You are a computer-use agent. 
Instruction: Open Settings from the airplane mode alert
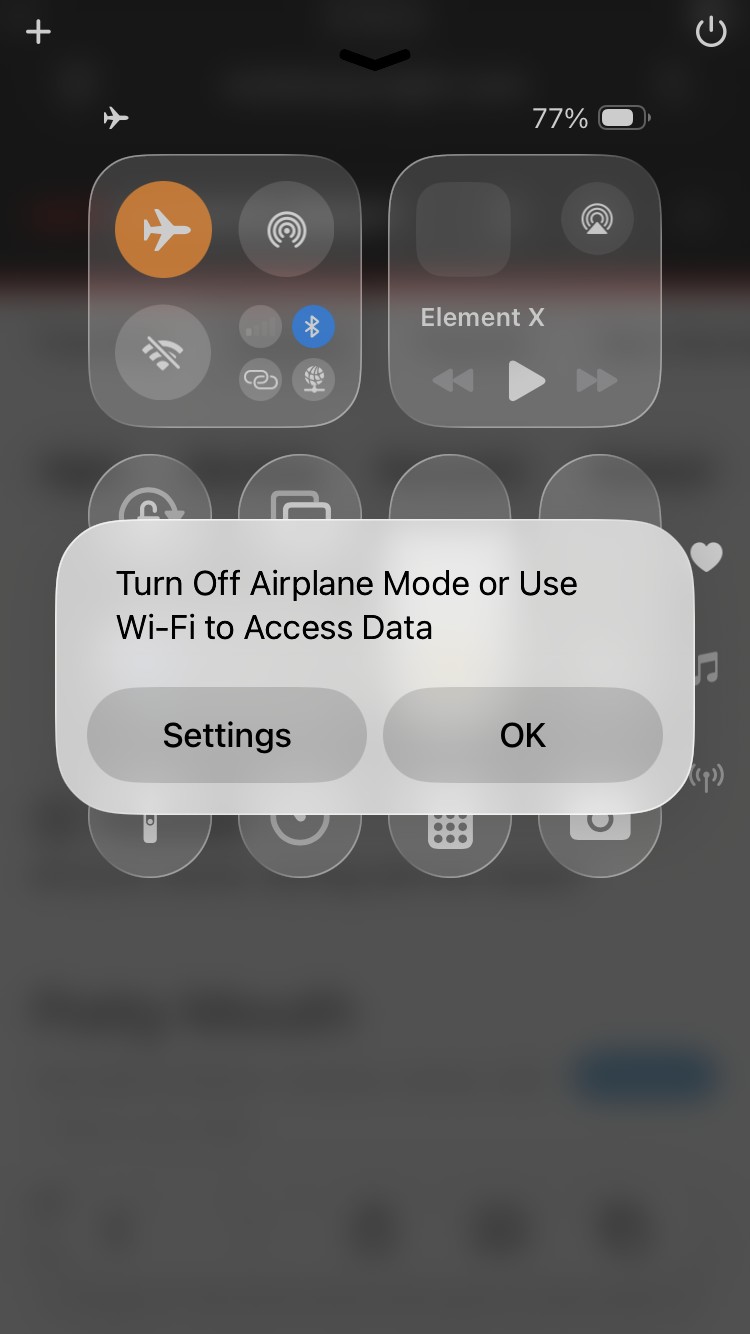coord(227,735)
